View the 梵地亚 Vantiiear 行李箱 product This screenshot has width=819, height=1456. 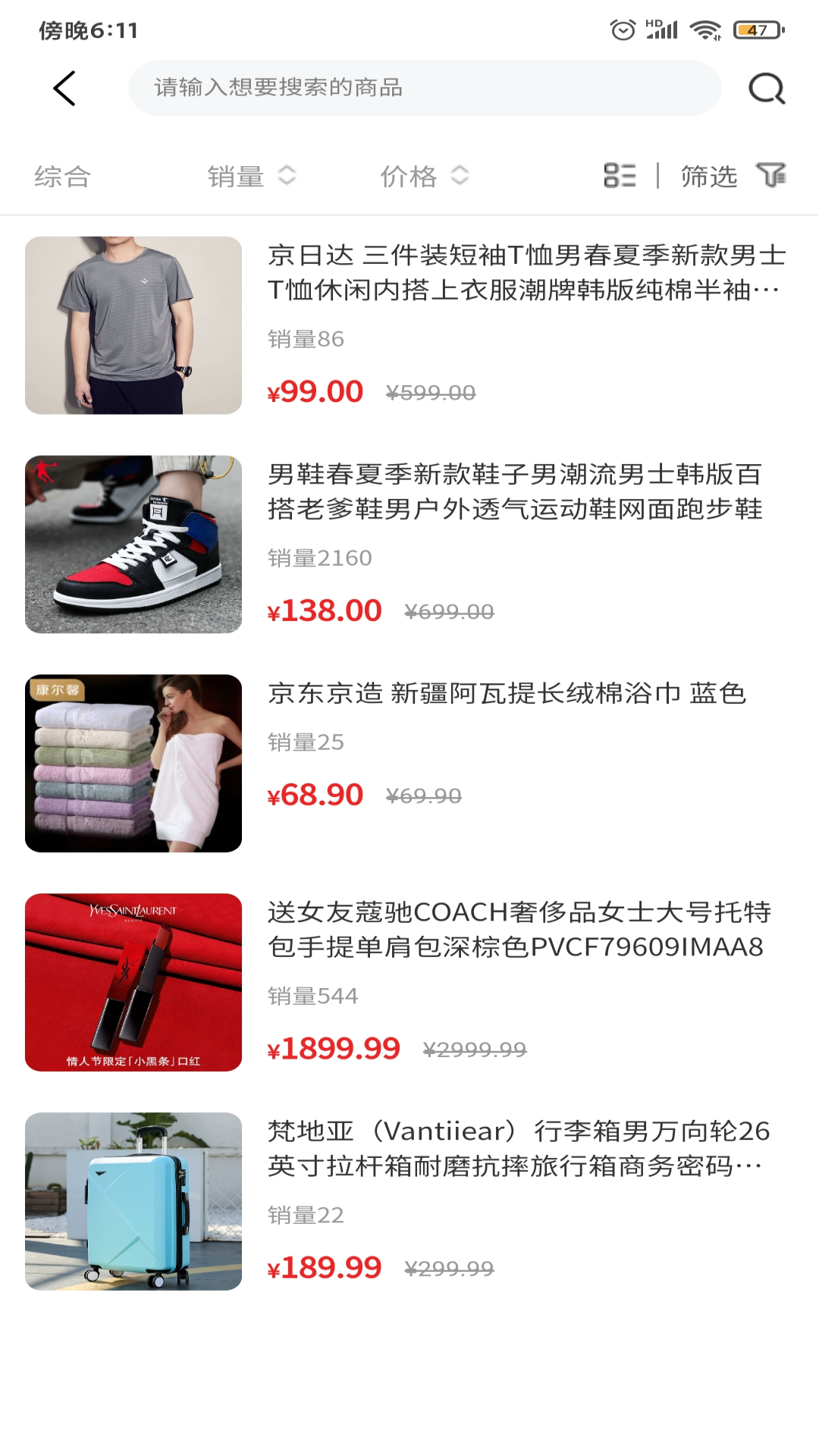pos(519,1148)
